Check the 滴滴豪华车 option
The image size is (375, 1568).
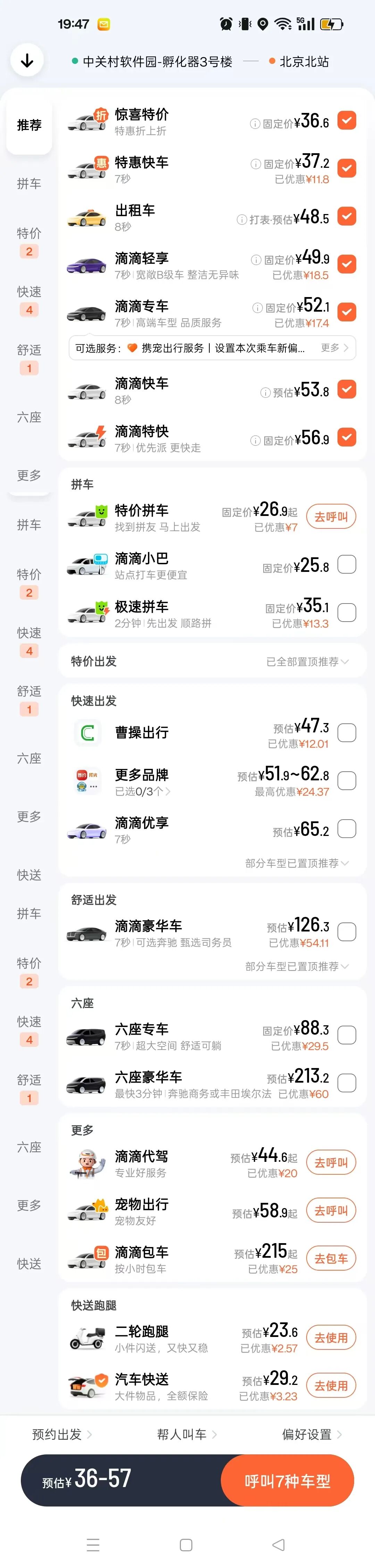coord(347,932)
